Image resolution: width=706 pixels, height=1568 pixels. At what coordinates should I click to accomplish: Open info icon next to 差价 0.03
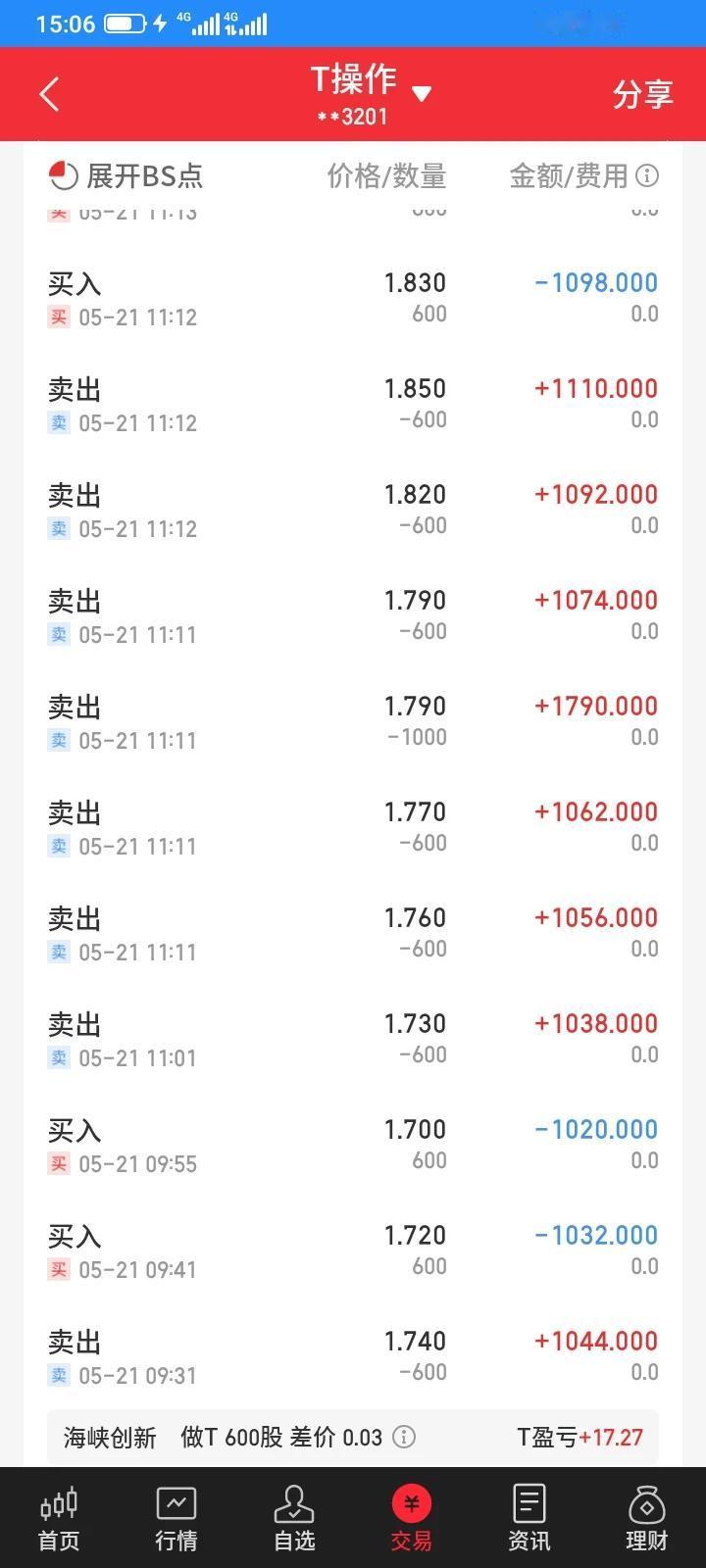(x=404, y=1437)
